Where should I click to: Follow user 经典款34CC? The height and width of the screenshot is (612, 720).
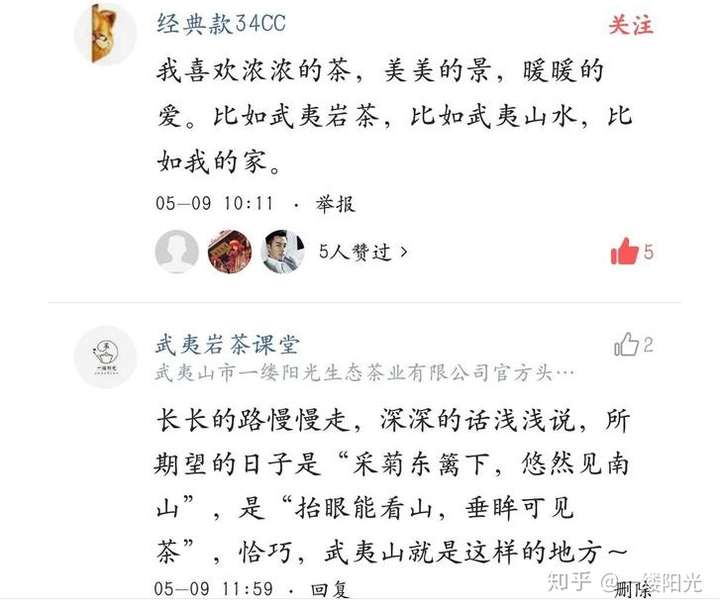[631, 25]
